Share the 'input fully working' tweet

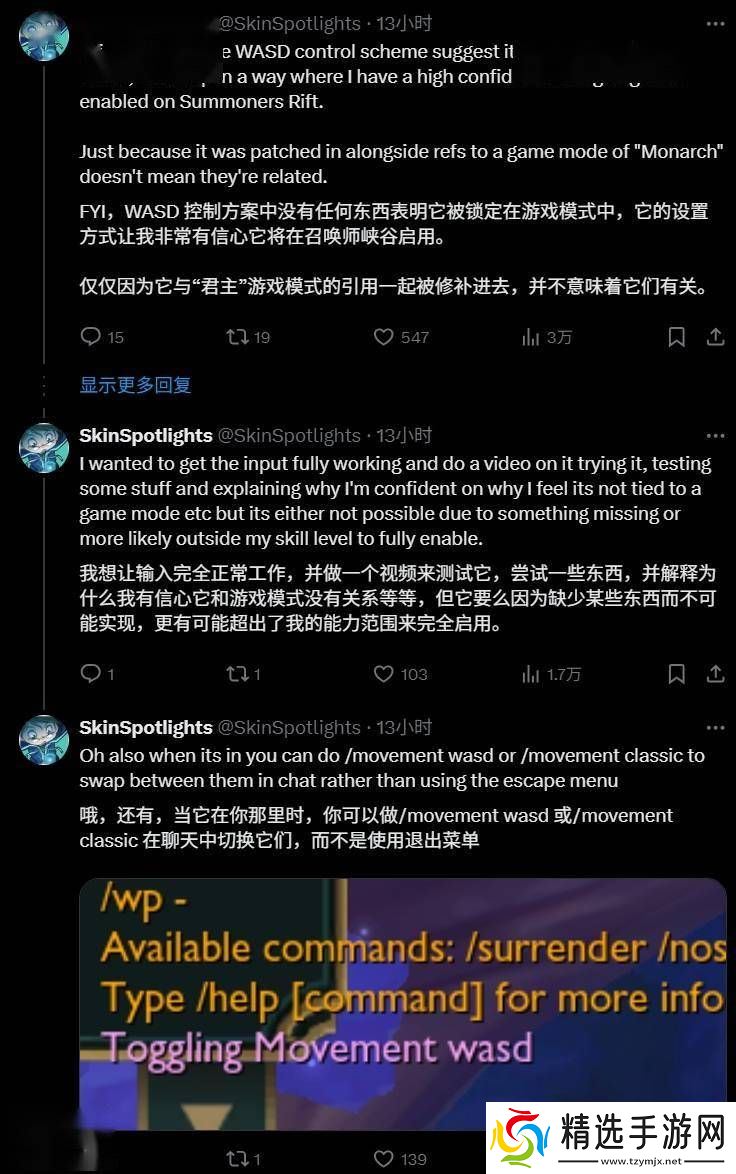click(715, 674)
